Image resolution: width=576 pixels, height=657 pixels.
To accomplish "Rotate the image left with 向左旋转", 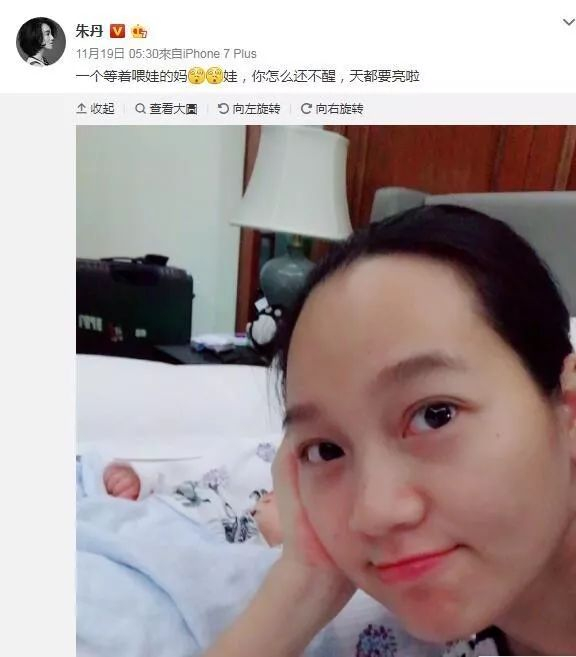I will pos(249,109).
